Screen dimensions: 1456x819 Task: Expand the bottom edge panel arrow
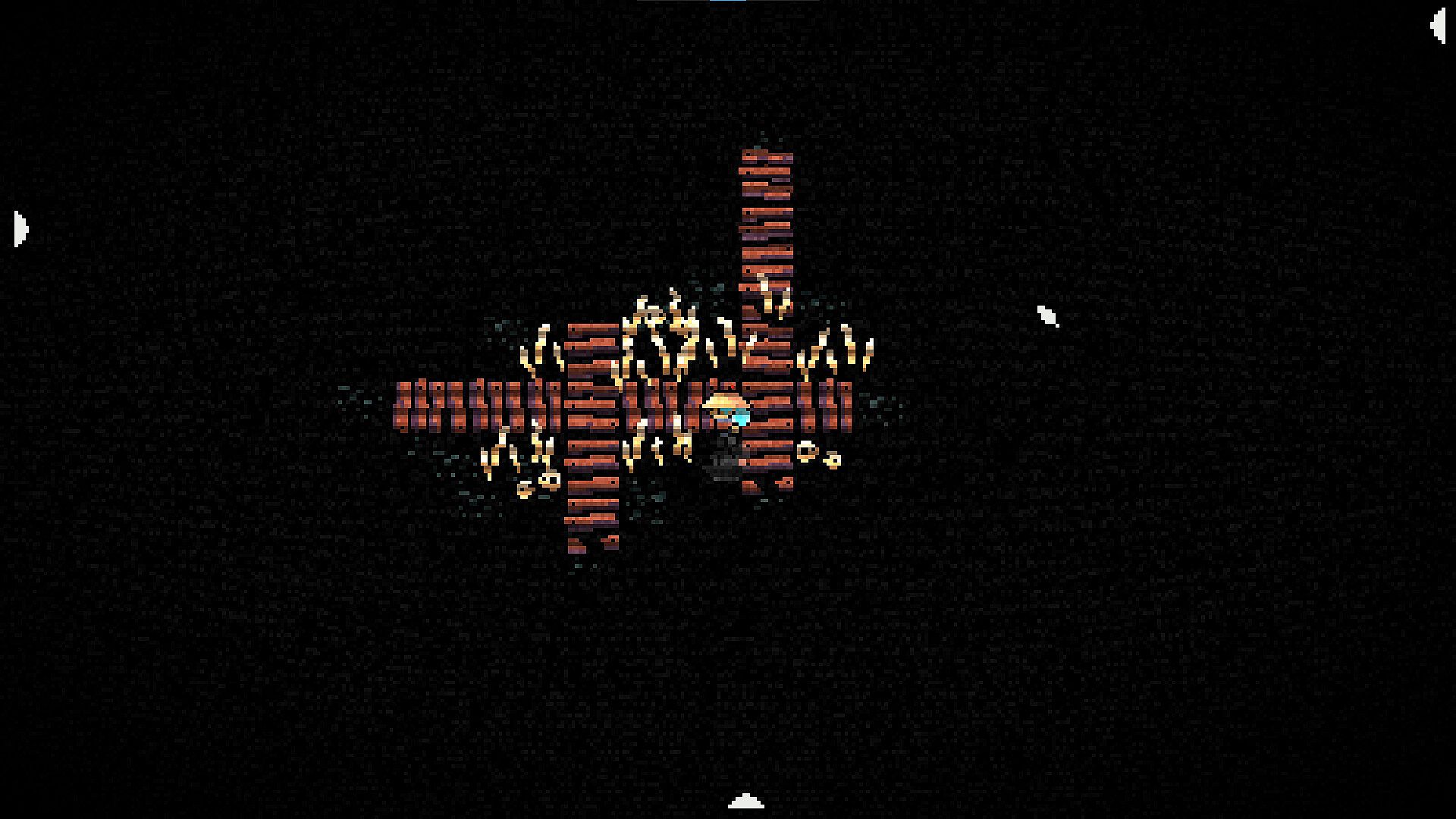(745, 802)
